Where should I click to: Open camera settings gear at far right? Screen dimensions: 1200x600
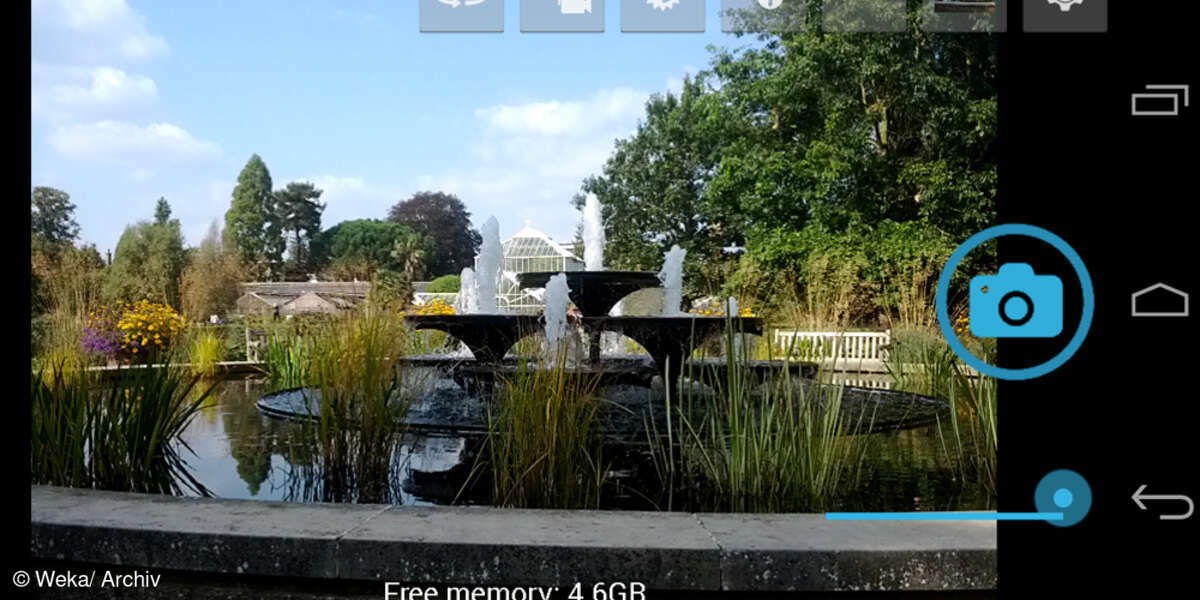point(1064,12)
